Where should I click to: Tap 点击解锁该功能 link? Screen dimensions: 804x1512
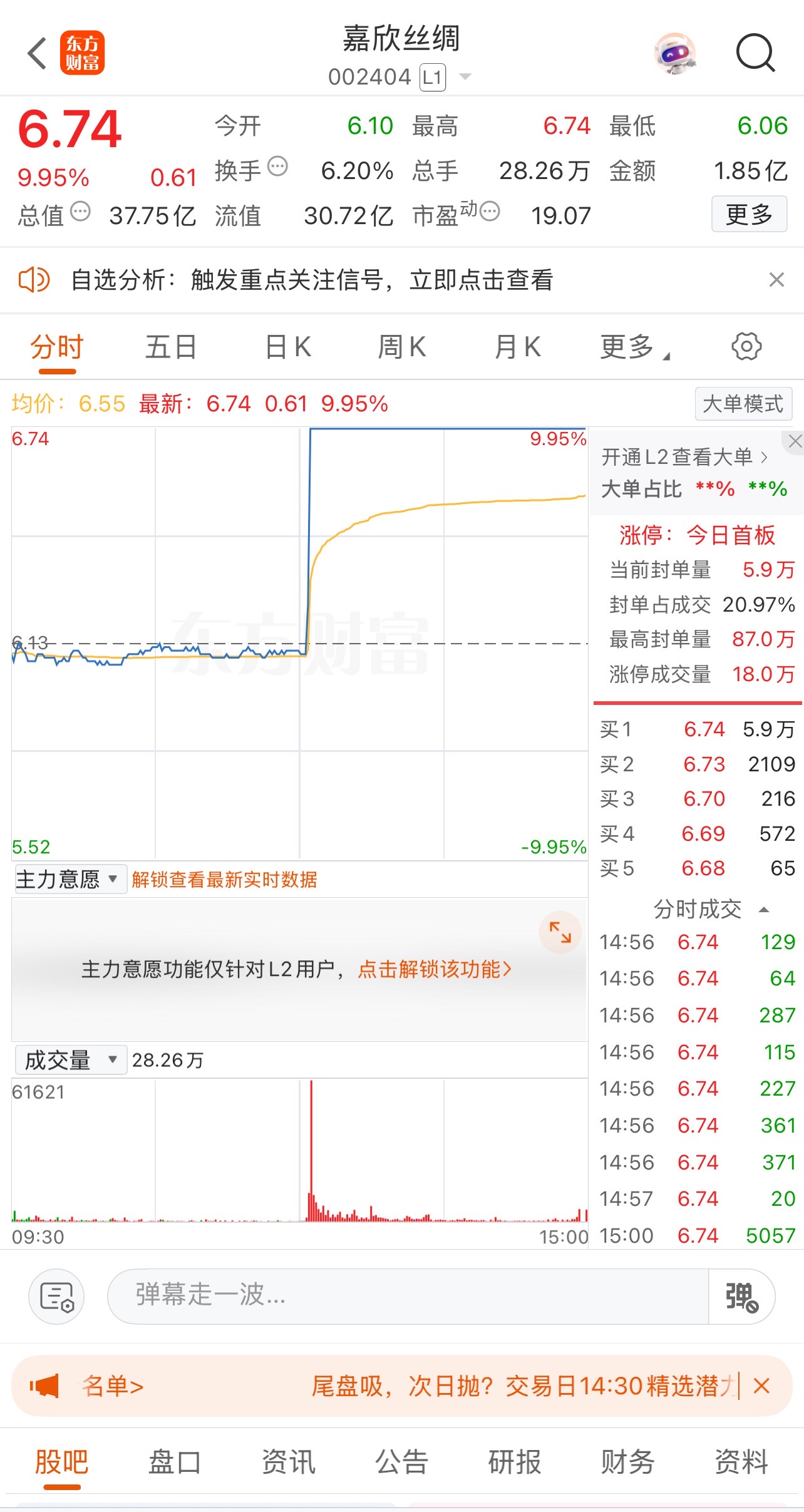click(x=435, y=969)
